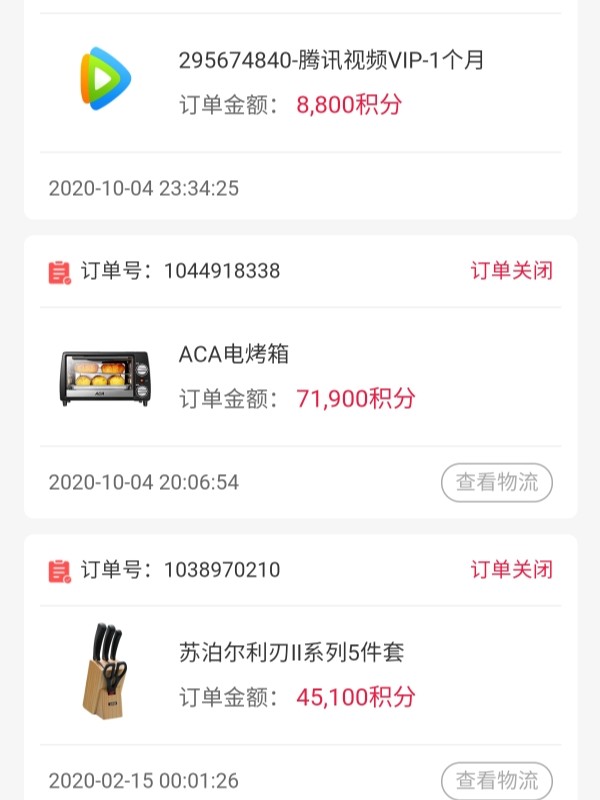View logistics for the ACA电烤箱 order

[497, 483]
